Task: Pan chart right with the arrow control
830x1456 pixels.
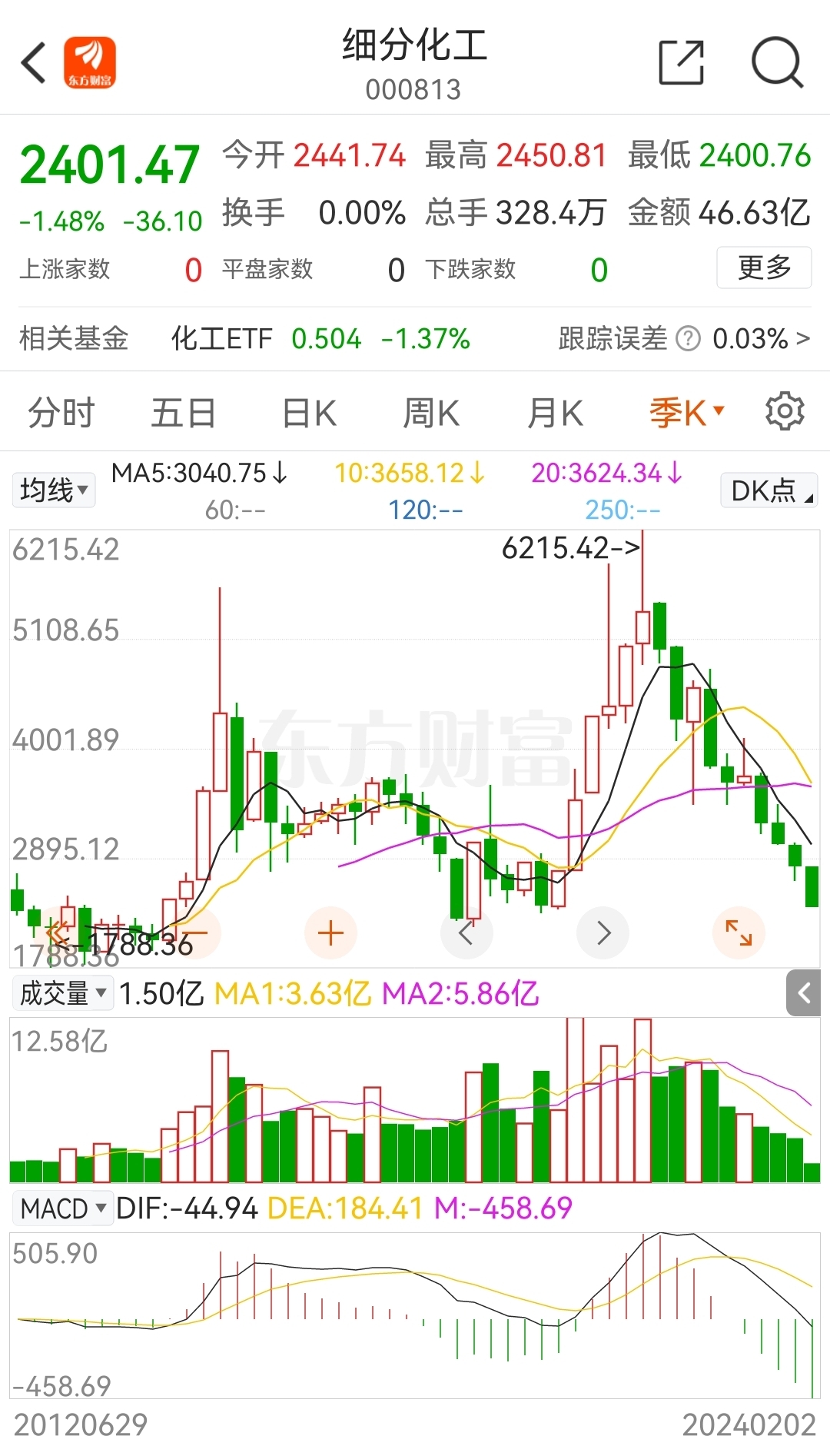Action: click(x=603, y=932)
